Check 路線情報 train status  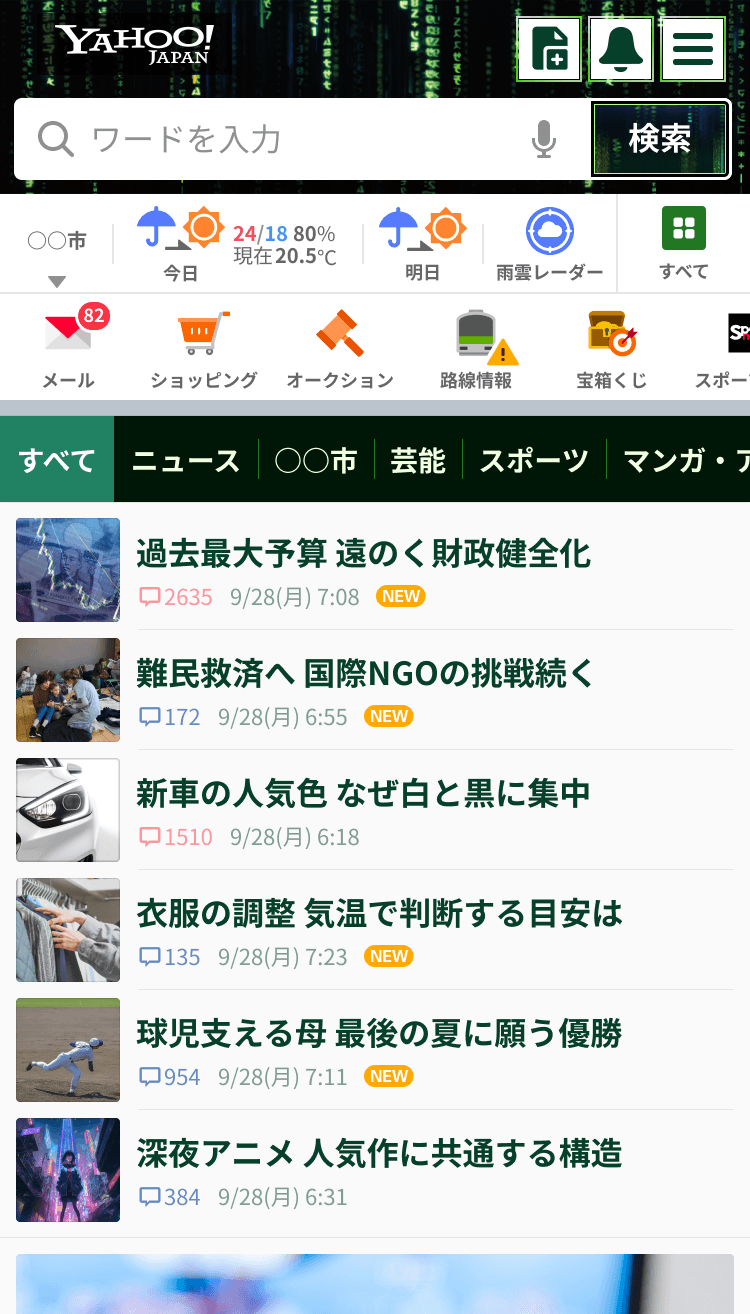[x=475, y=347]
